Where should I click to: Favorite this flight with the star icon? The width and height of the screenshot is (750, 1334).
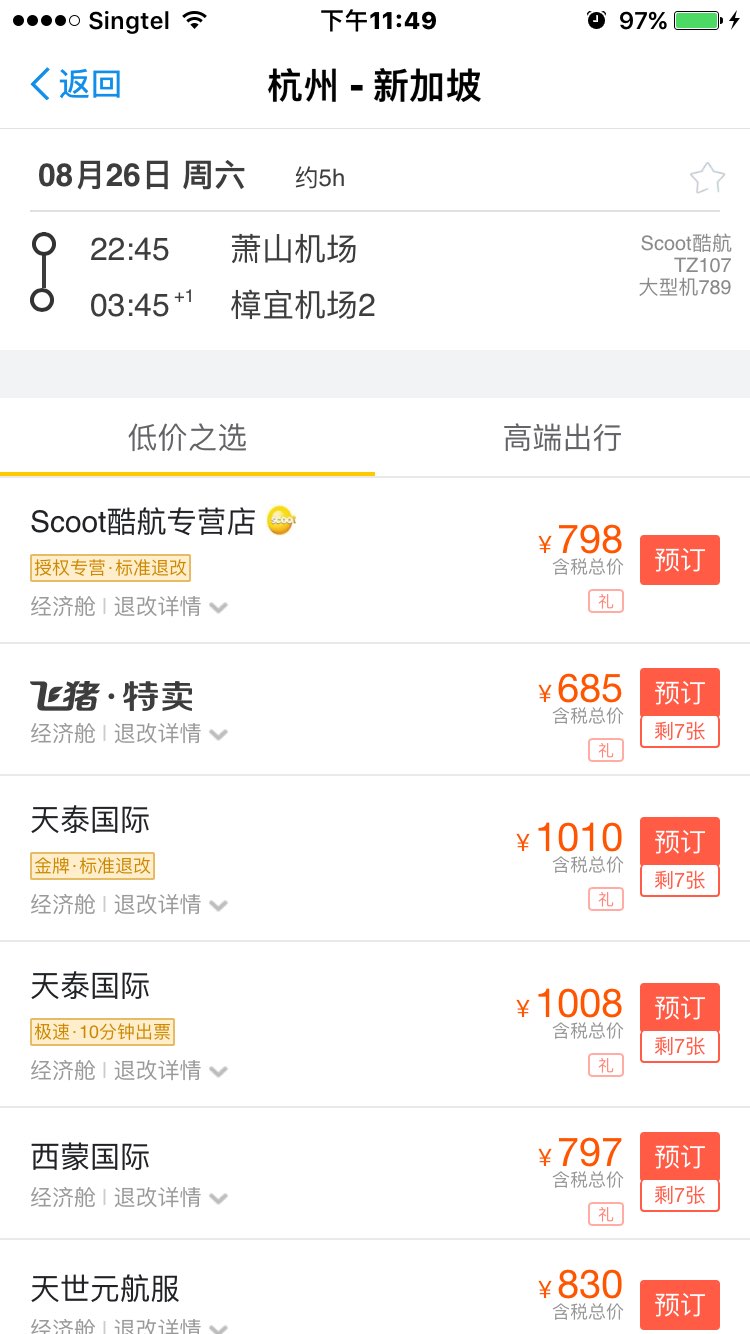[707, 179]
